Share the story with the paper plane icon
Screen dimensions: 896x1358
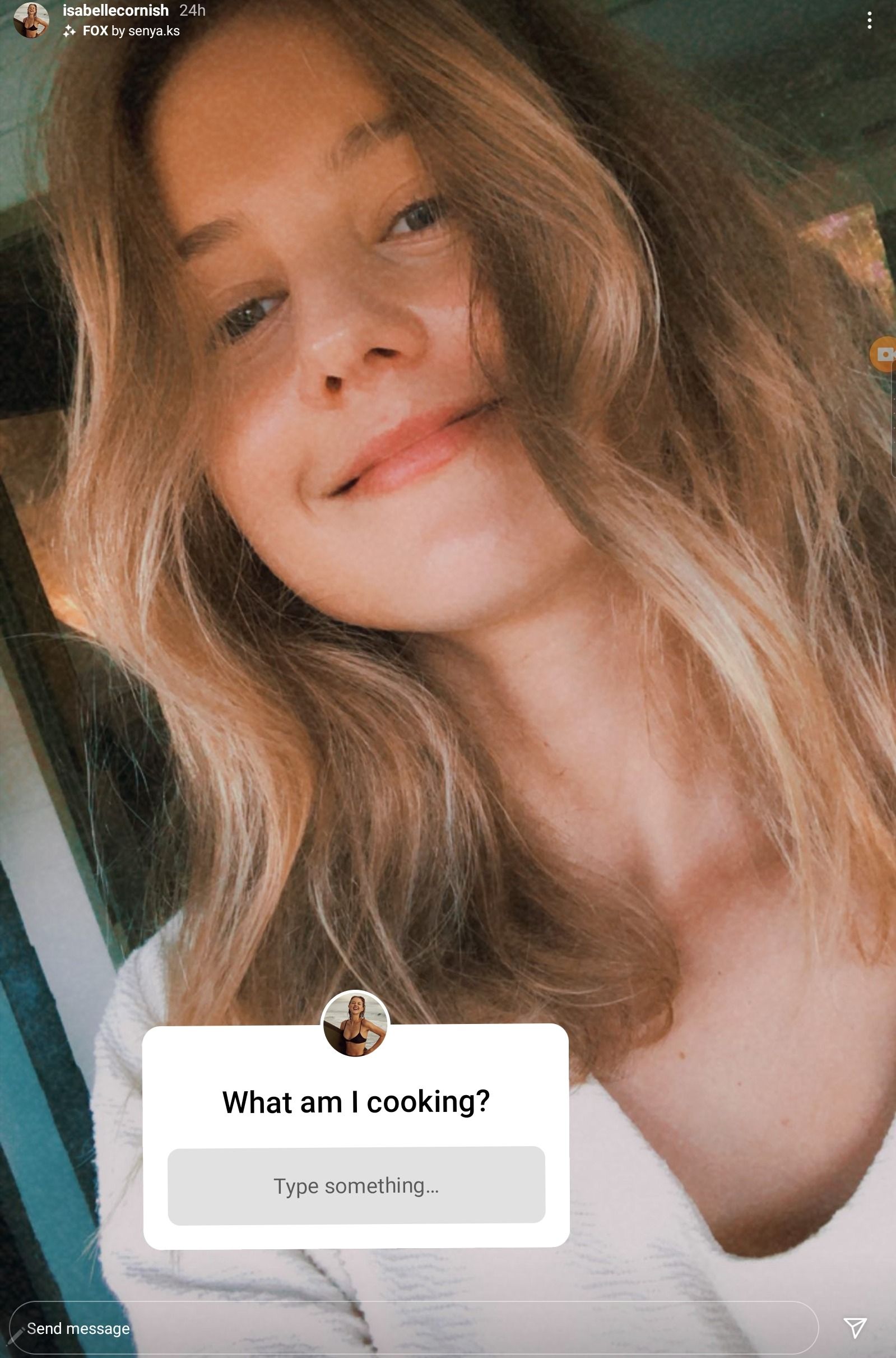click(x=855, y=1328)
